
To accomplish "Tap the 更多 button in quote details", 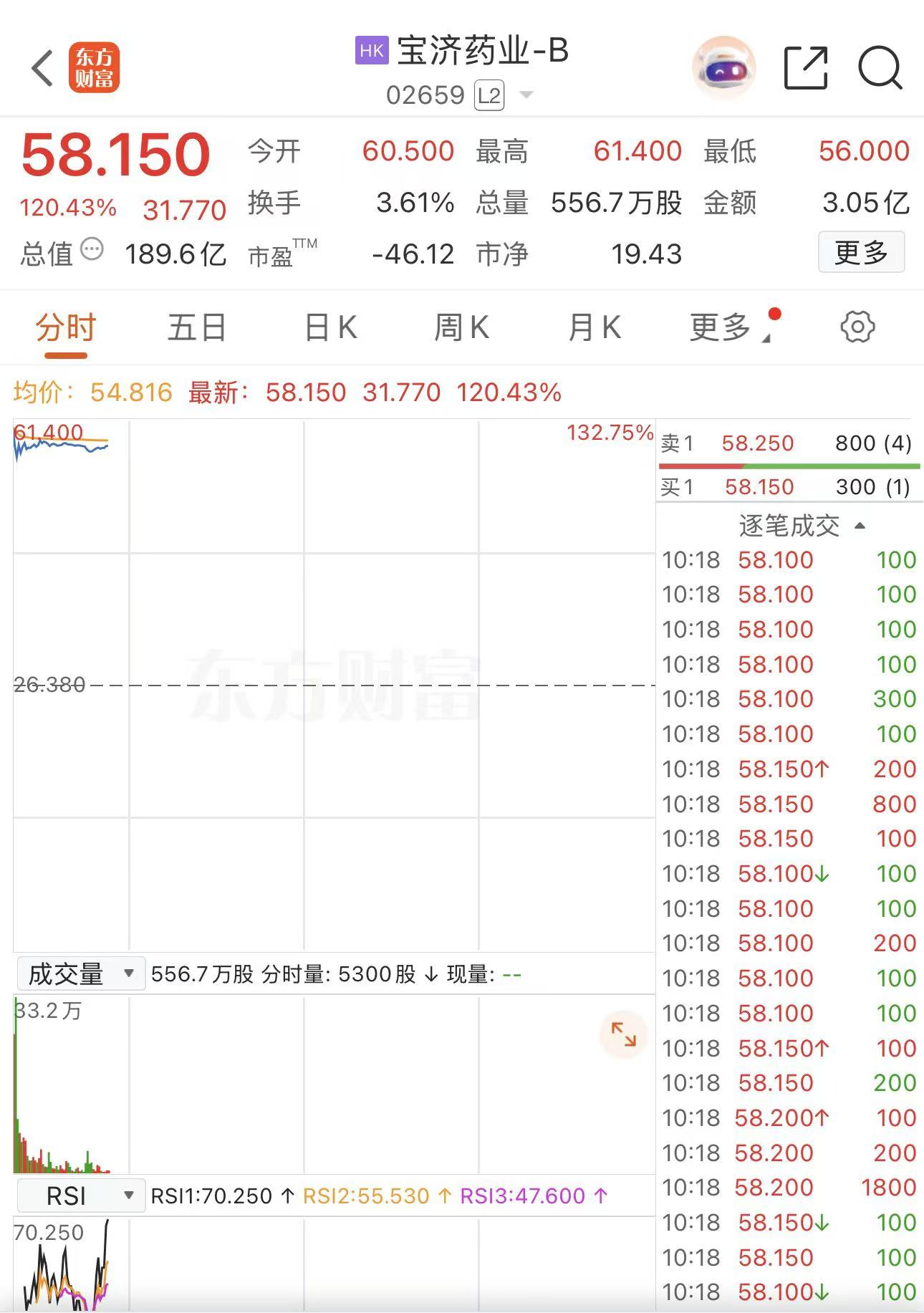I will click(861, 252).
